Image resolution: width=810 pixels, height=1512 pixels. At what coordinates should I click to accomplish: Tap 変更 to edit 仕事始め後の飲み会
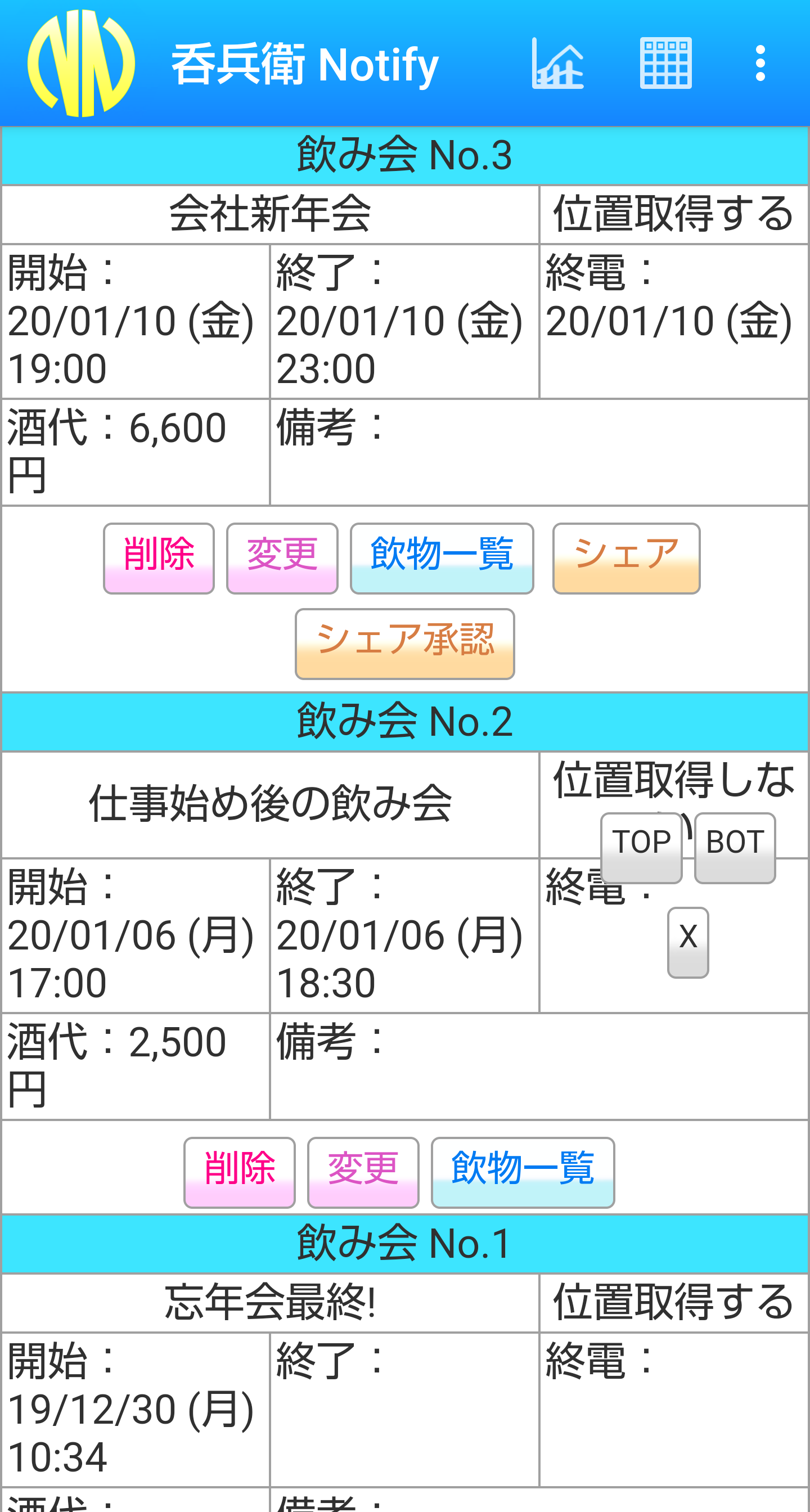pyautogui.click(x=363, y=1172)
